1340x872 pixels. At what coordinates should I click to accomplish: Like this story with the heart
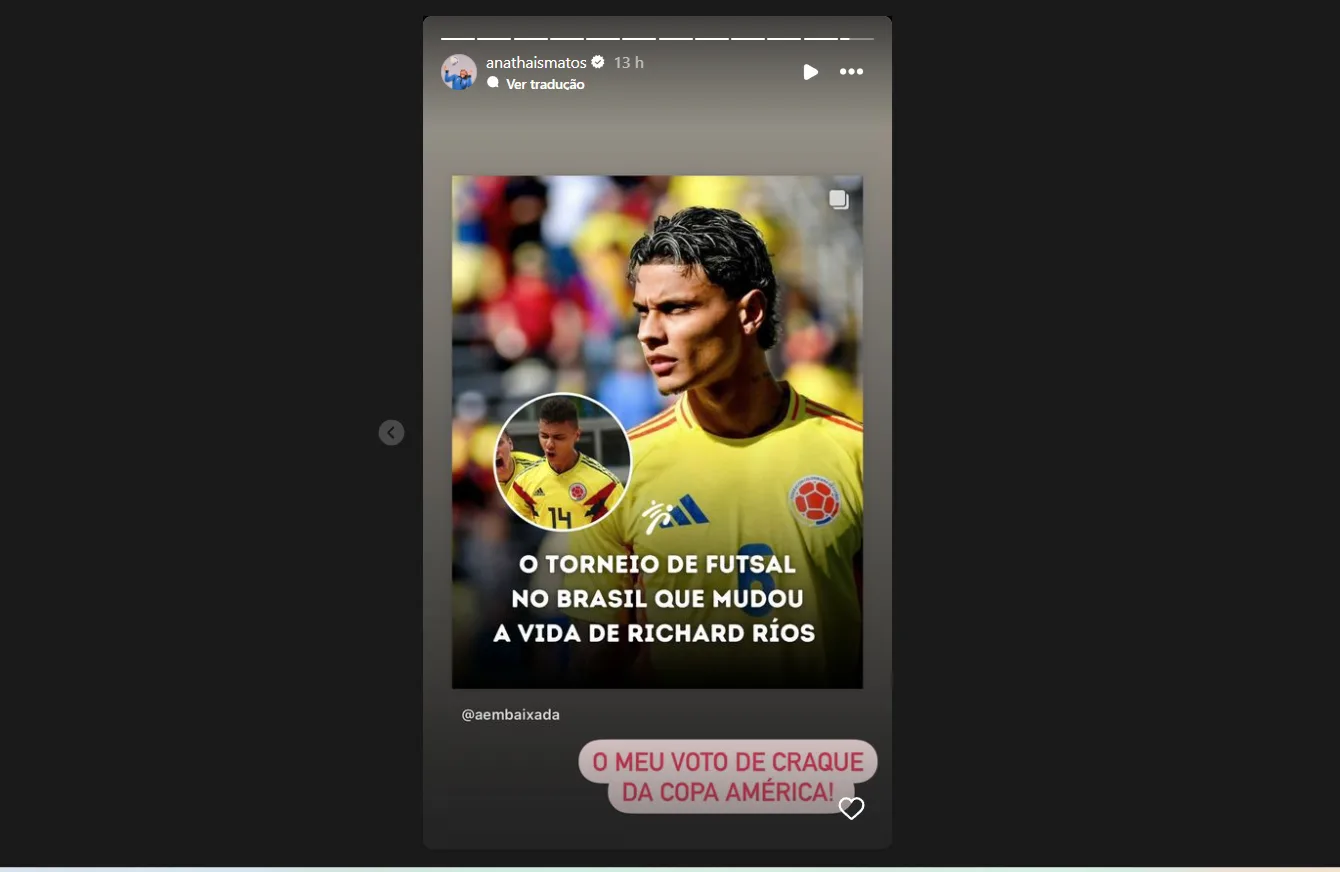pyautogui.click(x=851, y=808)
